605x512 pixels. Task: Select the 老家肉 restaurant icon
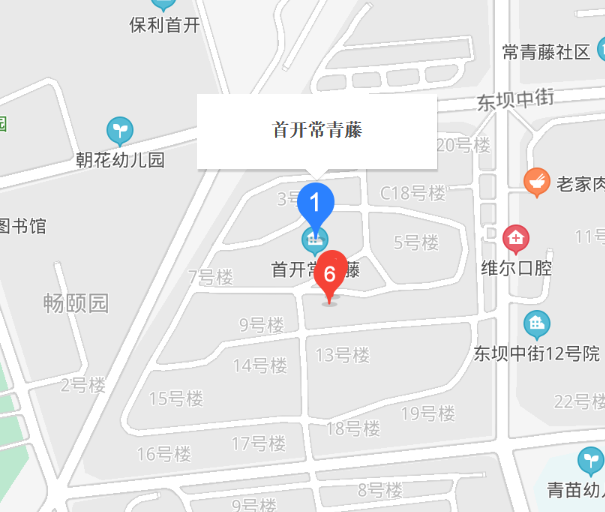pyautogui.click(x=537, y=182)
